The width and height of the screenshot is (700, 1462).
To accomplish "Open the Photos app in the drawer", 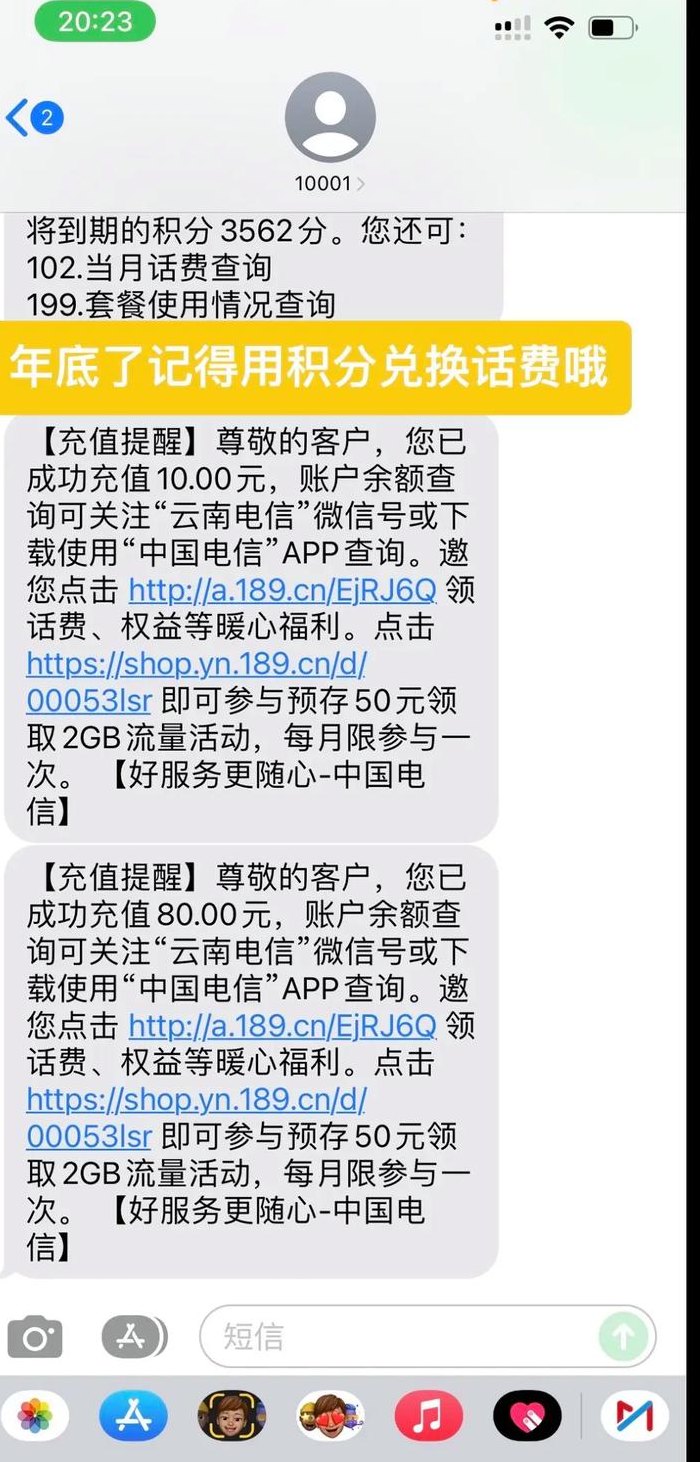I will 35,1416.
